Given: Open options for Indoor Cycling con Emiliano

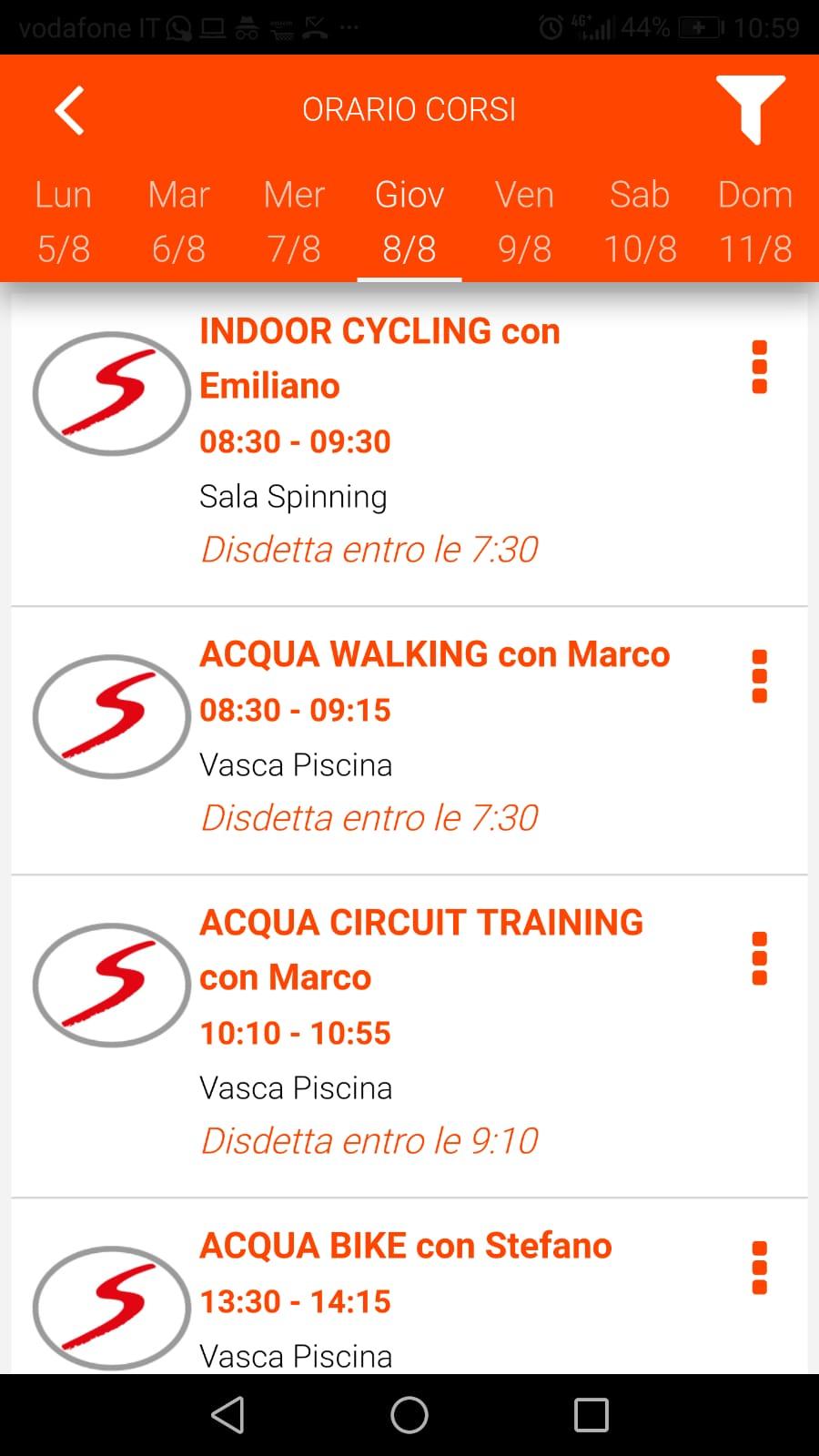Looking at the screenshot, I should pos(760,368).
